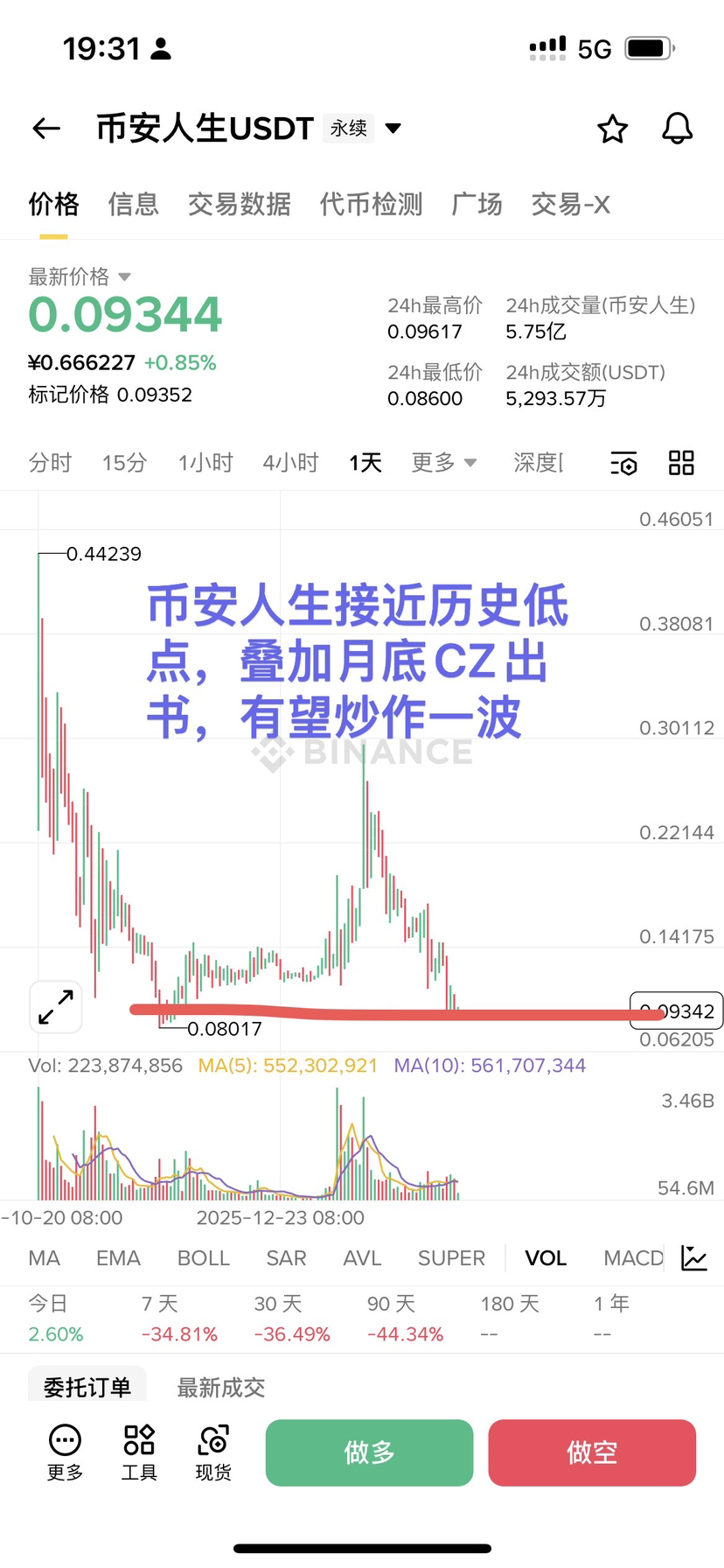This screenshot has width=724, height=1568.
Task: Go back with the arrow icon
Action: coord(46,129)
